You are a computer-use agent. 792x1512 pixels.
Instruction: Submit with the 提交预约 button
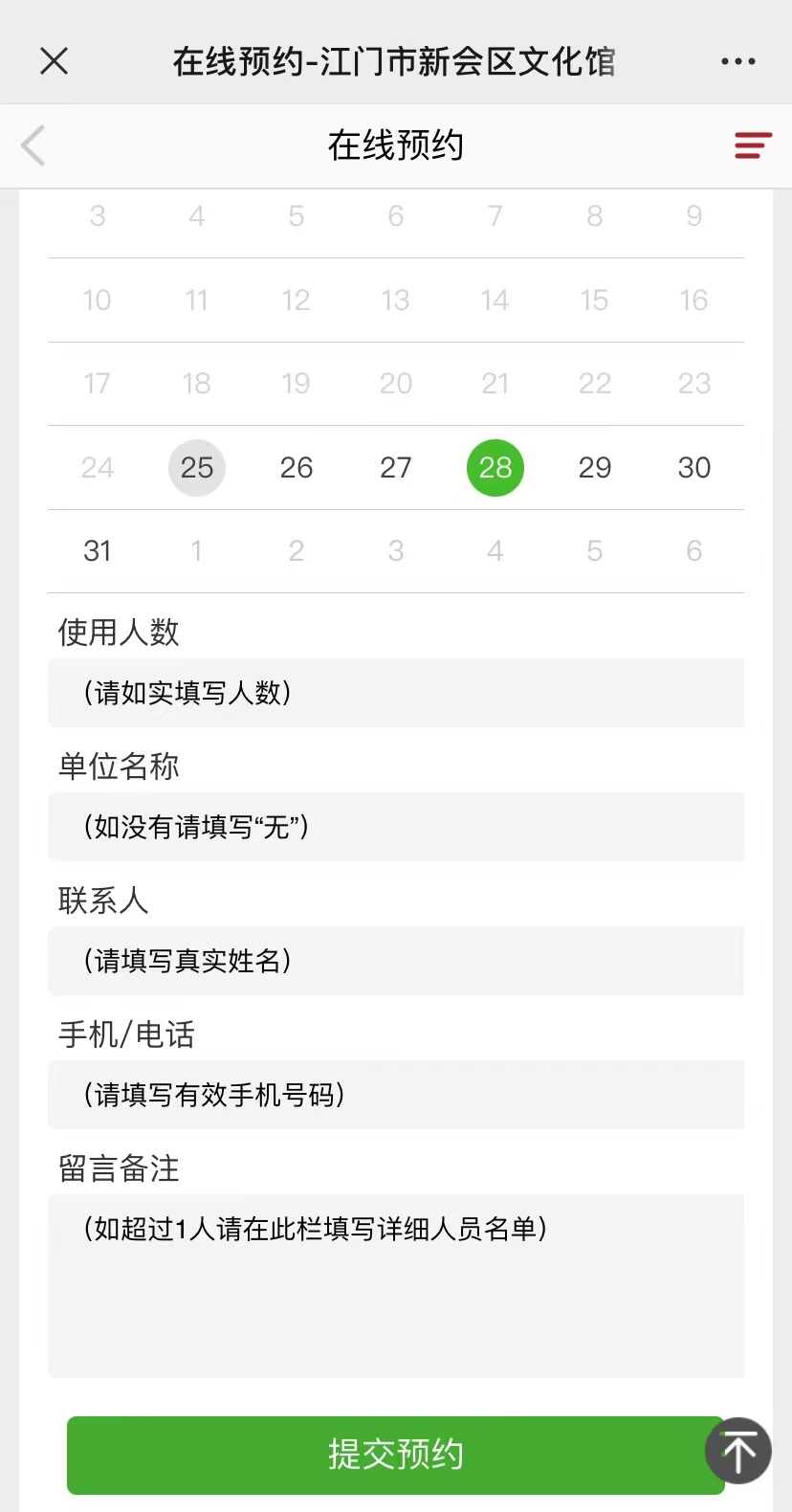click(395, 1455)
